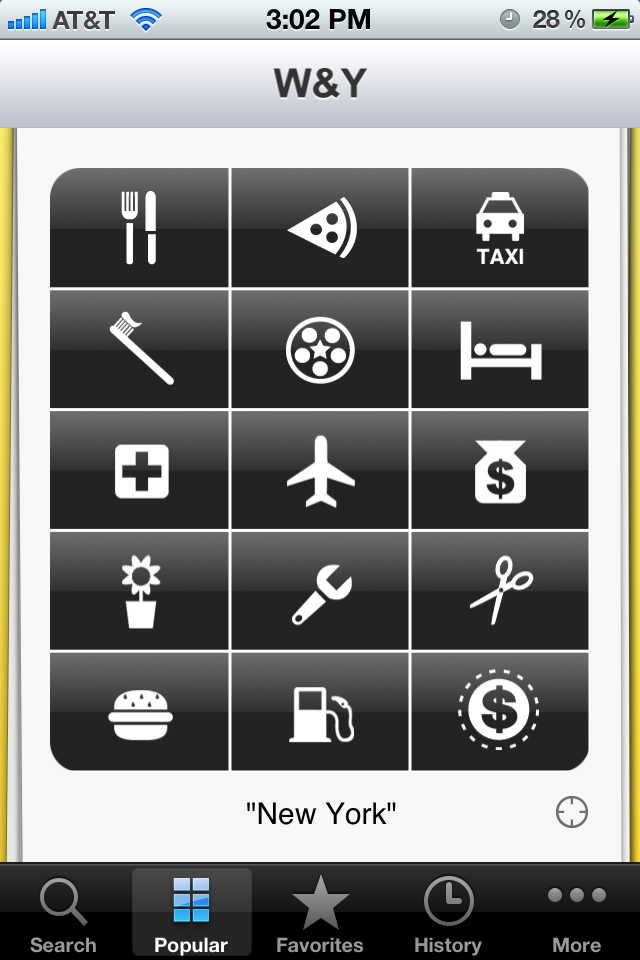Open the movie reel category

point(320,349)
